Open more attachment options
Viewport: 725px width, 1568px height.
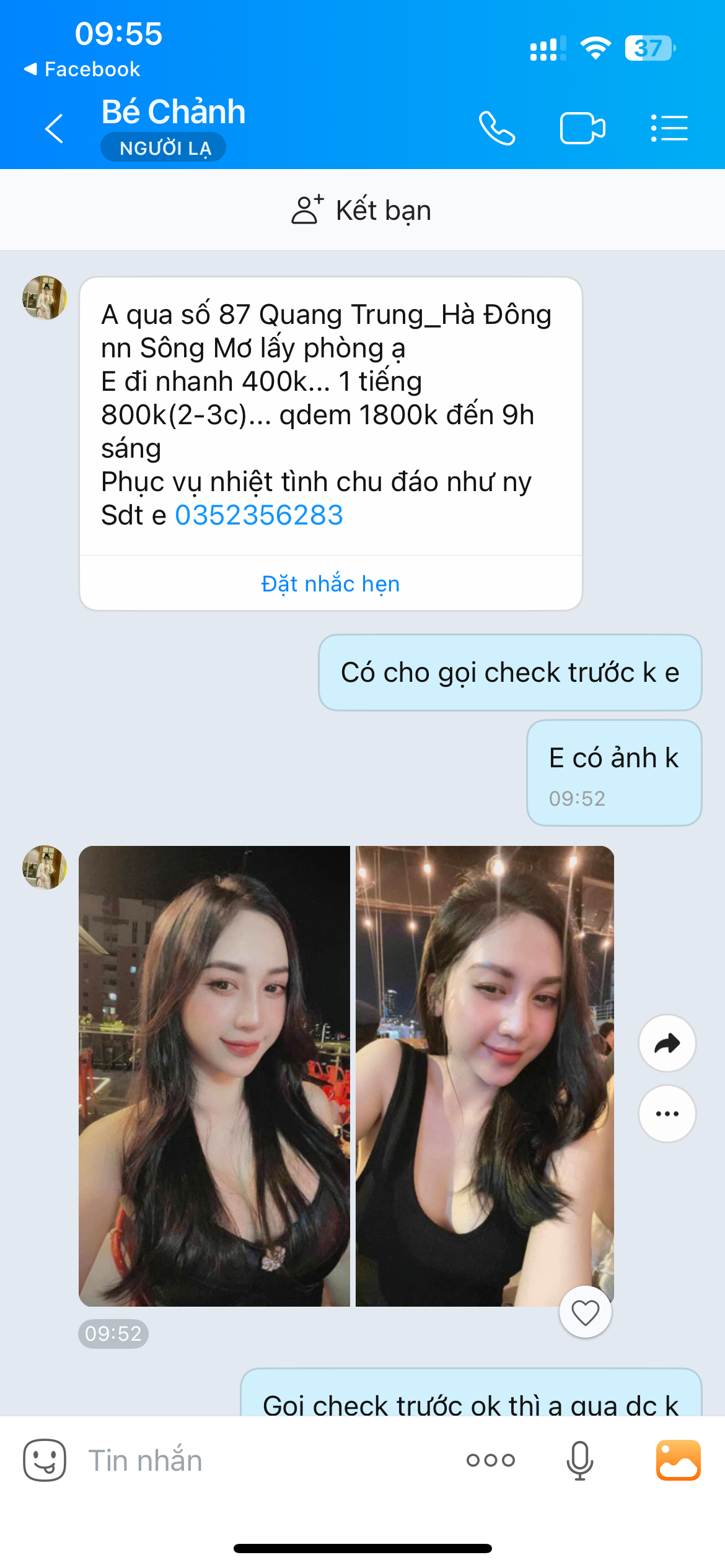[x=491, y=1460]
